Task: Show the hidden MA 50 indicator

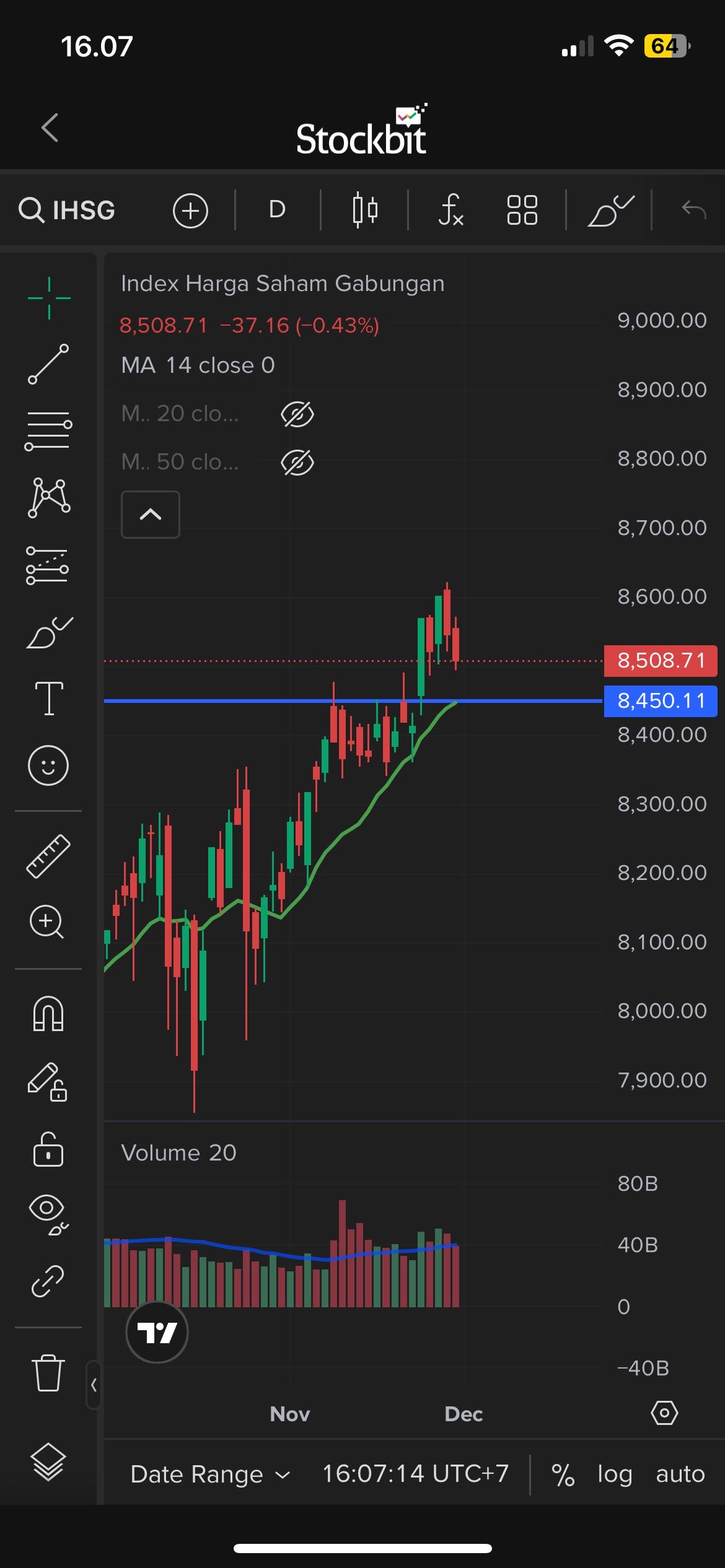Action: [297, 462]
